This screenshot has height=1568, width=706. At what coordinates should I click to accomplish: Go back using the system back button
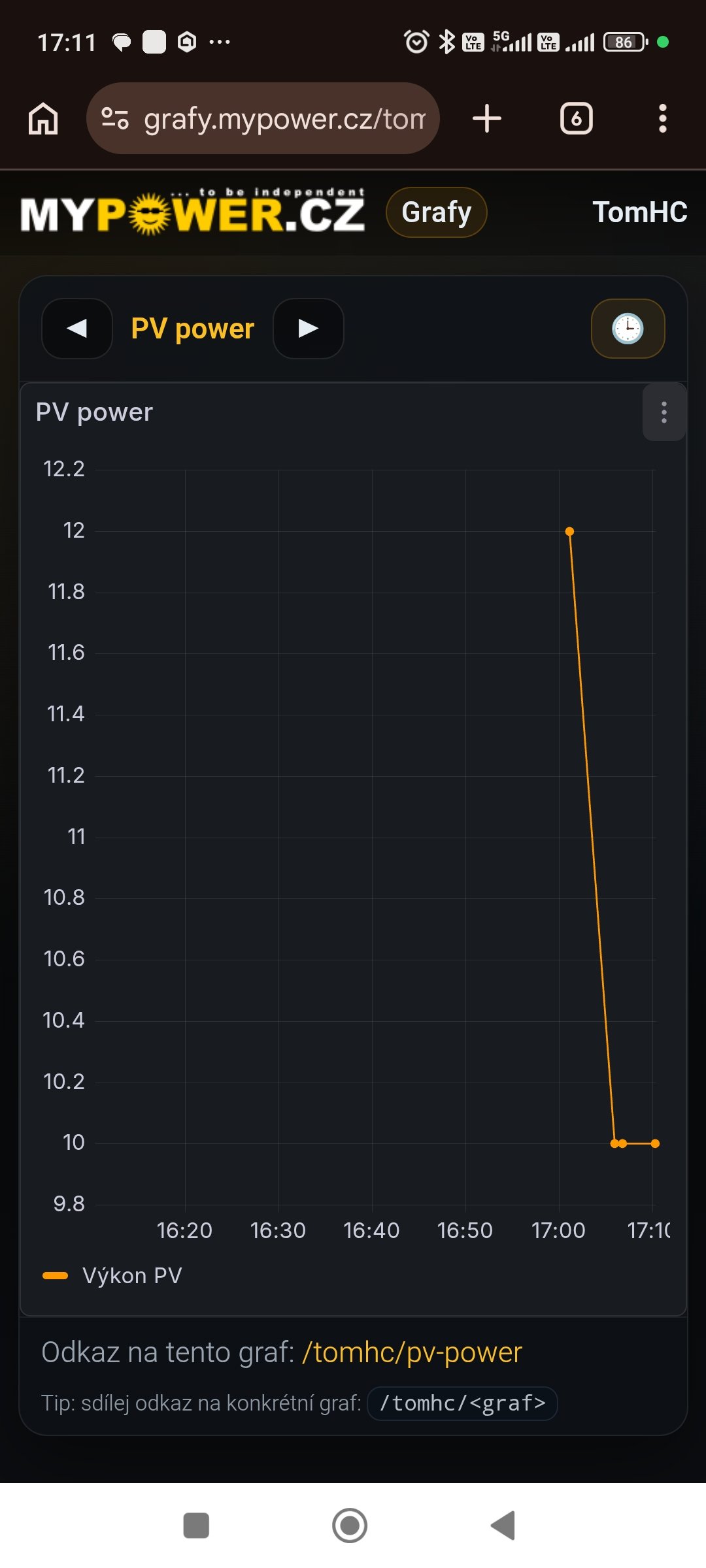[x=503, y=1526]
